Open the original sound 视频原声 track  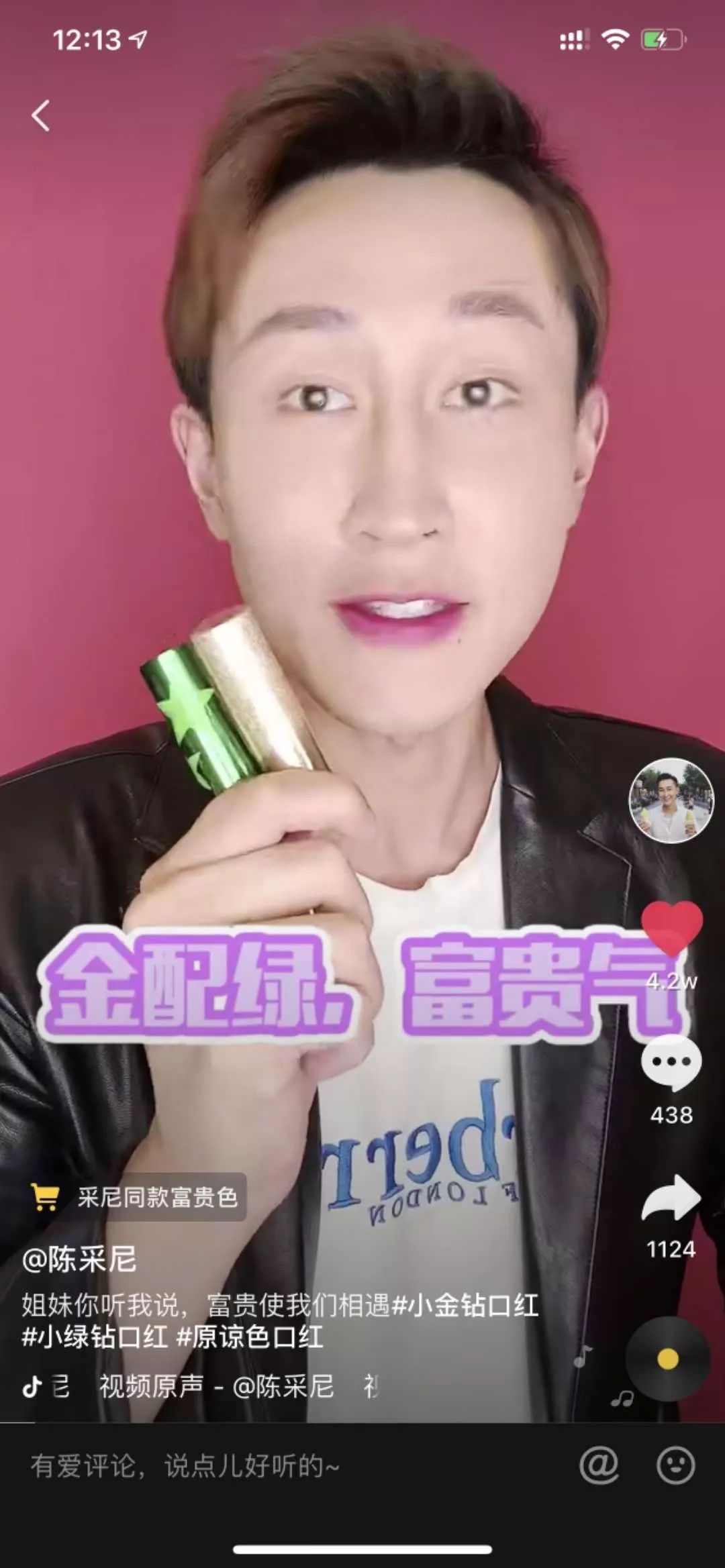[215, 1386]
